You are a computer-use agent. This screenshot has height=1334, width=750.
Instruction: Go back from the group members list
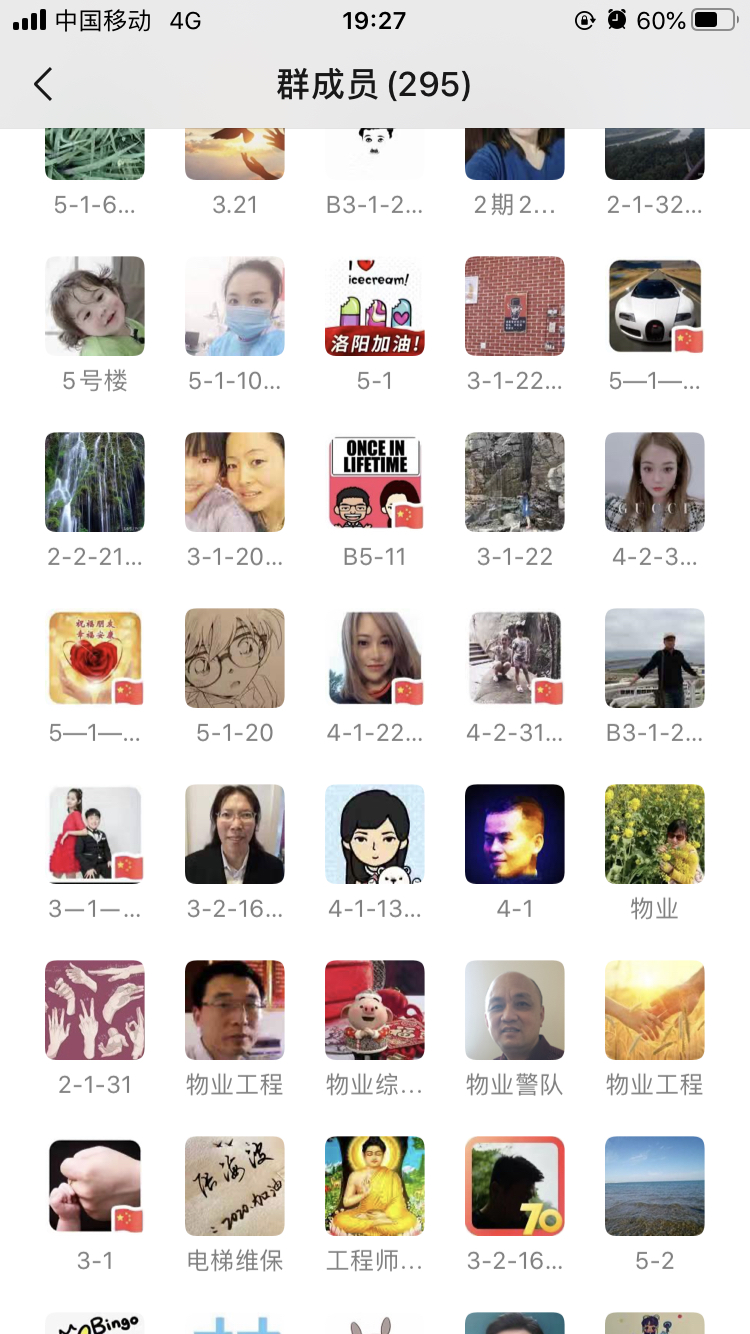(x=42, y=85)
